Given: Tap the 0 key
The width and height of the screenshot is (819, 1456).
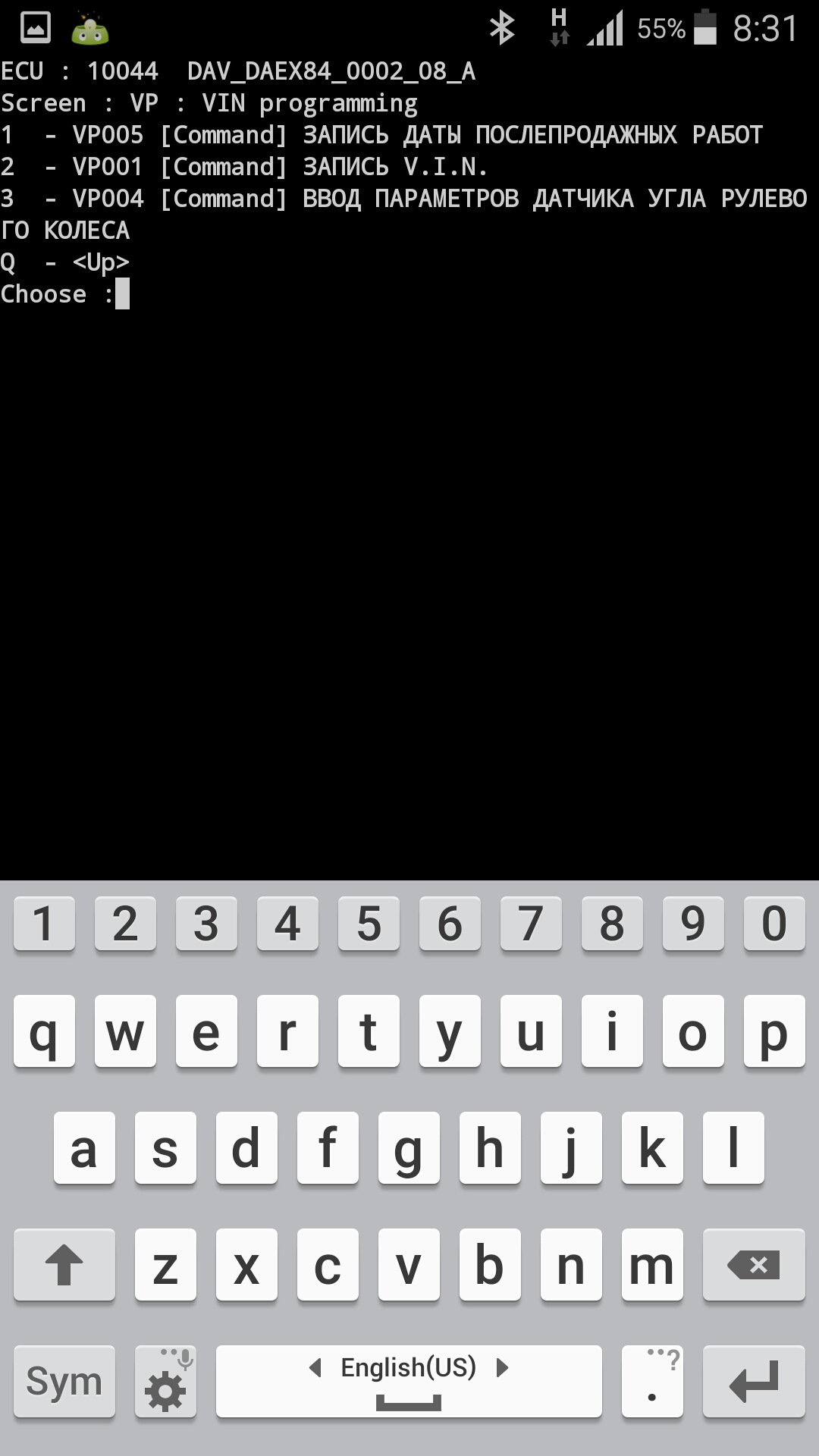Looking at the screenshot, I should coord(774,924).
